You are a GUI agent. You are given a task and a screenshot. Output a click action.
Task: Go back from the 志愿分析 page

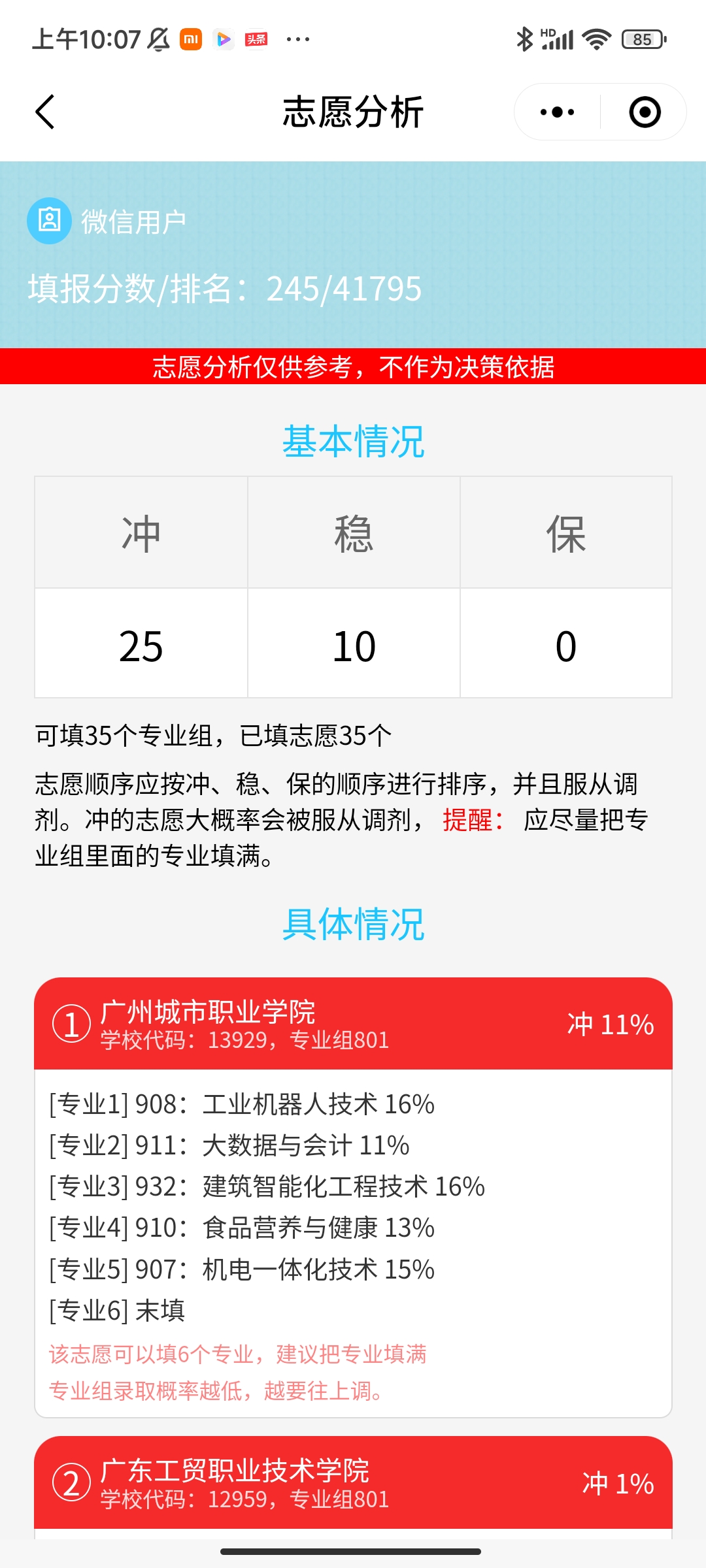click(44, 112)
